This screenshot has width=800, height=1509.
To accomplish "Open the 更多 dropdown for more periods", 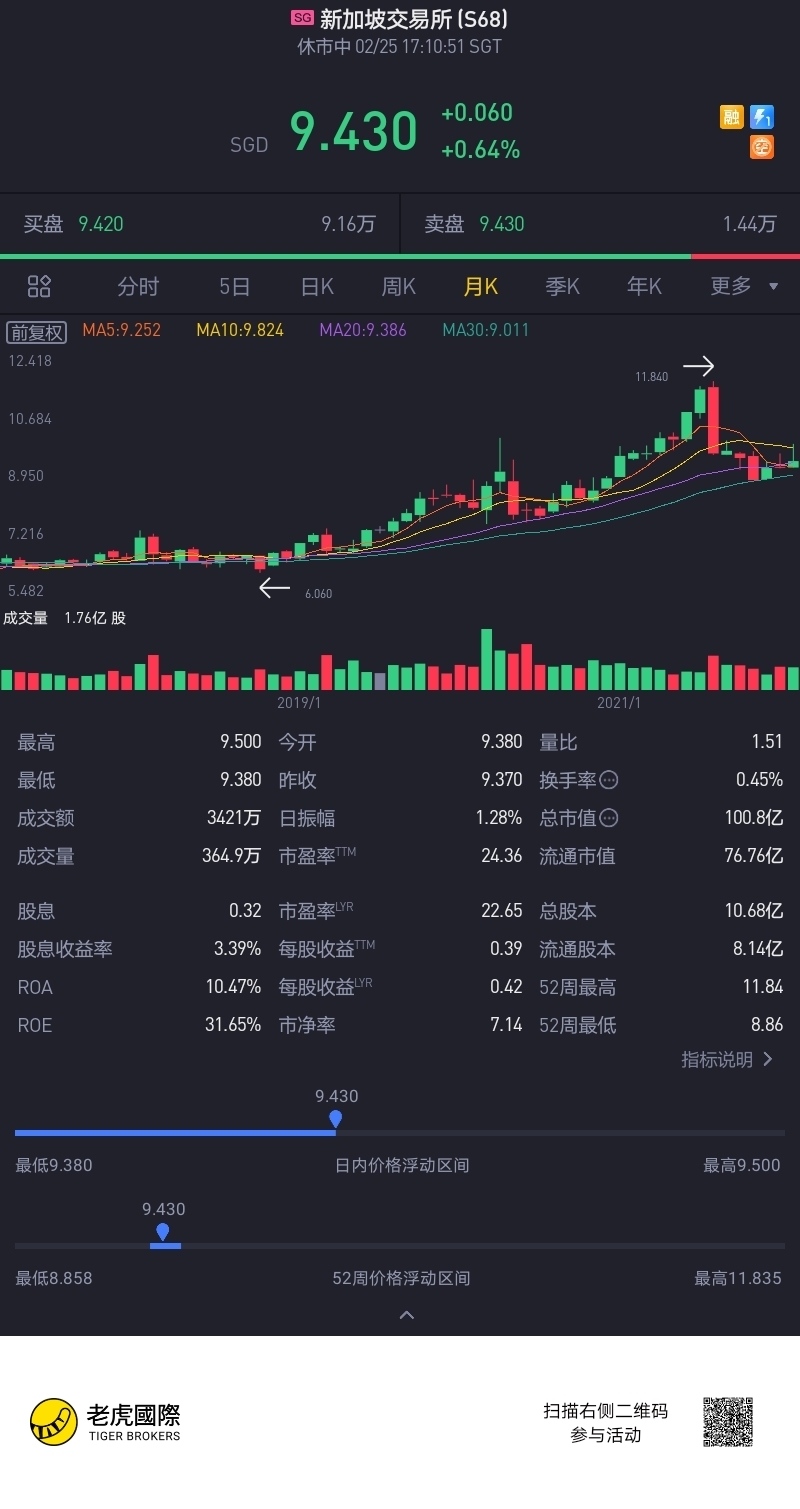I will coord(743,287).
